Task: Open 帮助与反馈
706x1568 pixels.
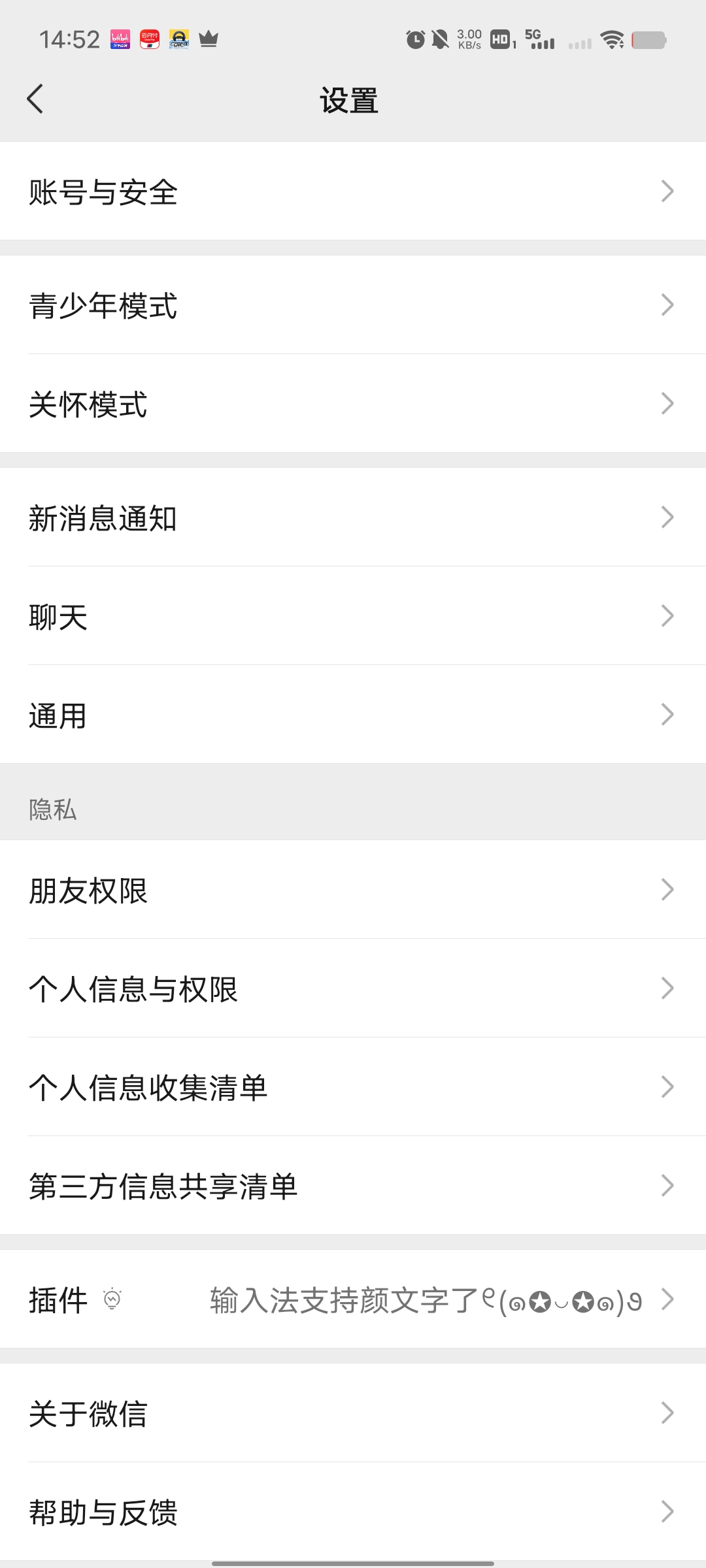Action: (x=353, y=1512)
